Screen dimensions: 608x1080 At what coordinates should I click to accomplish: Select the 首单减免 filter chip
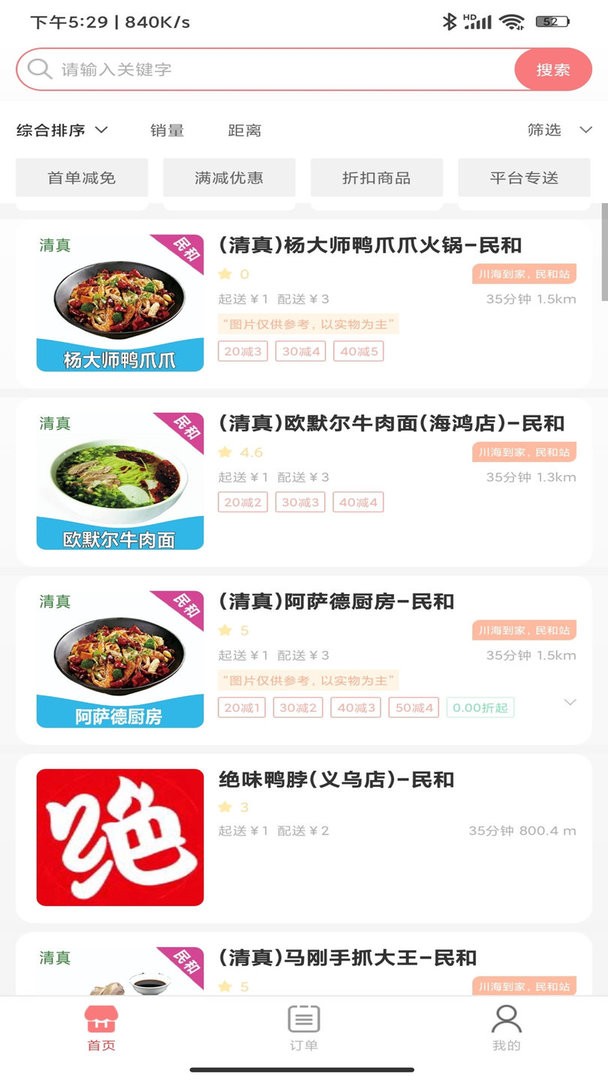click(x=82, y=178)
